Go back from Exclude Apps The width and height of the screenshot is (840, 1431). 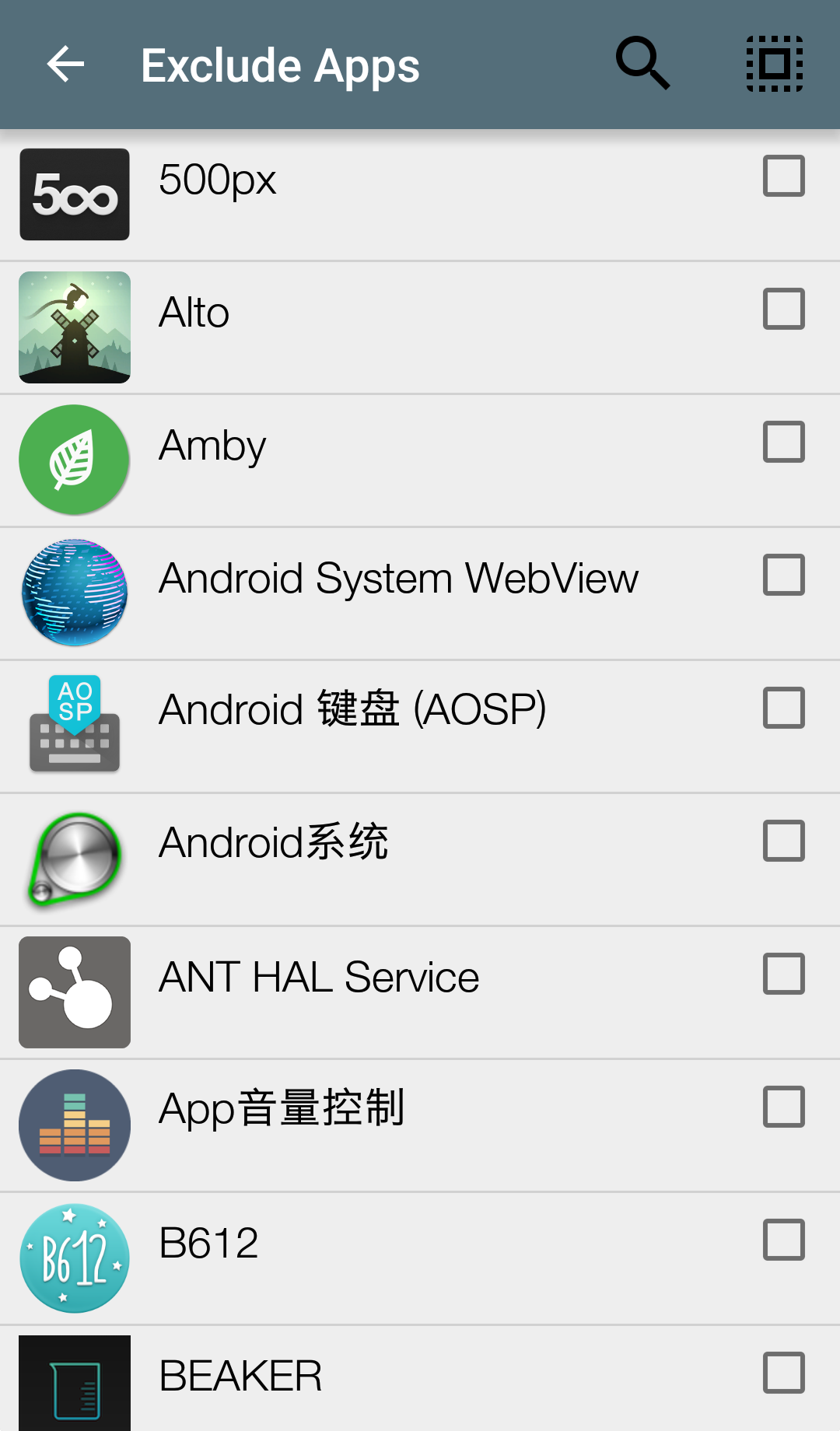point(65,64)
